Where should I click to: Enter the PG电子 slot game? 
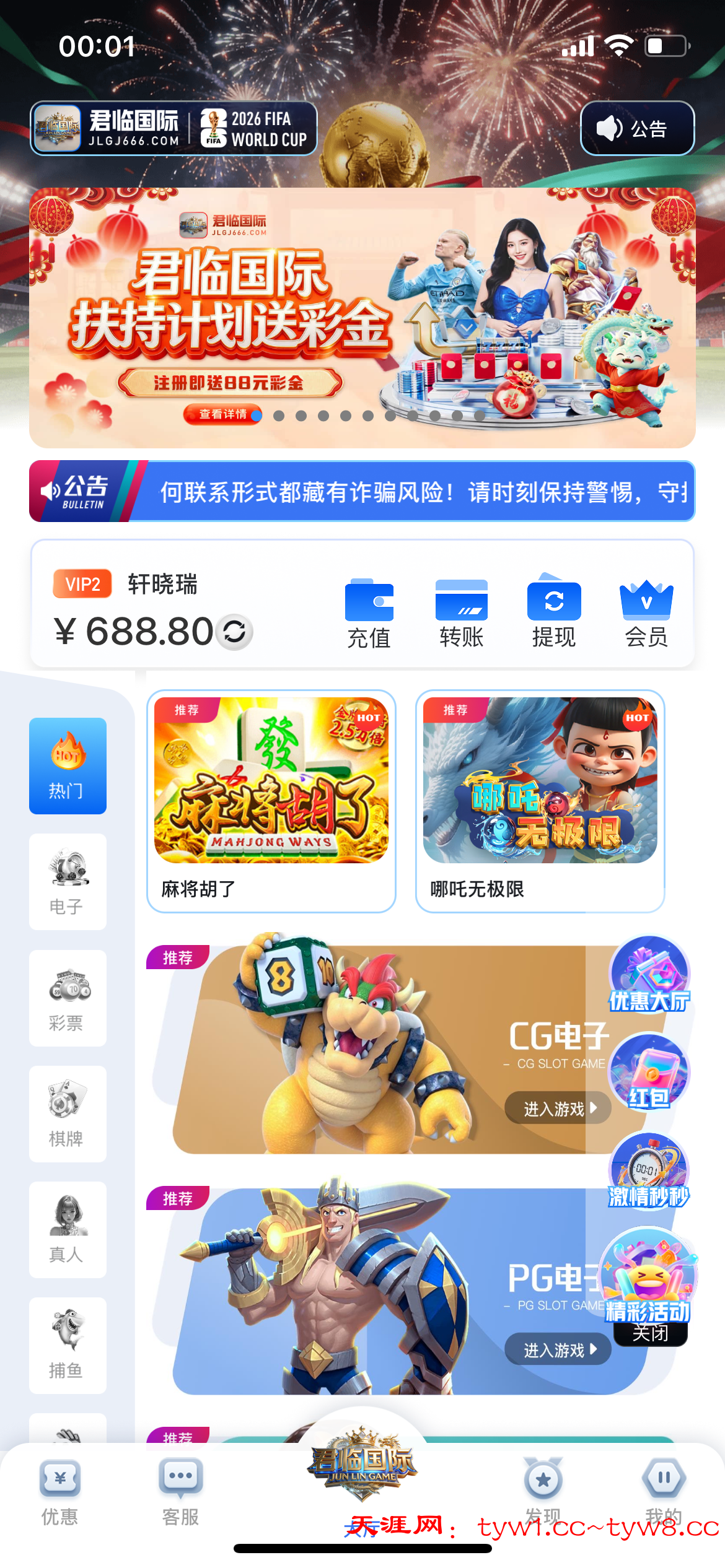click(557, 1349)
